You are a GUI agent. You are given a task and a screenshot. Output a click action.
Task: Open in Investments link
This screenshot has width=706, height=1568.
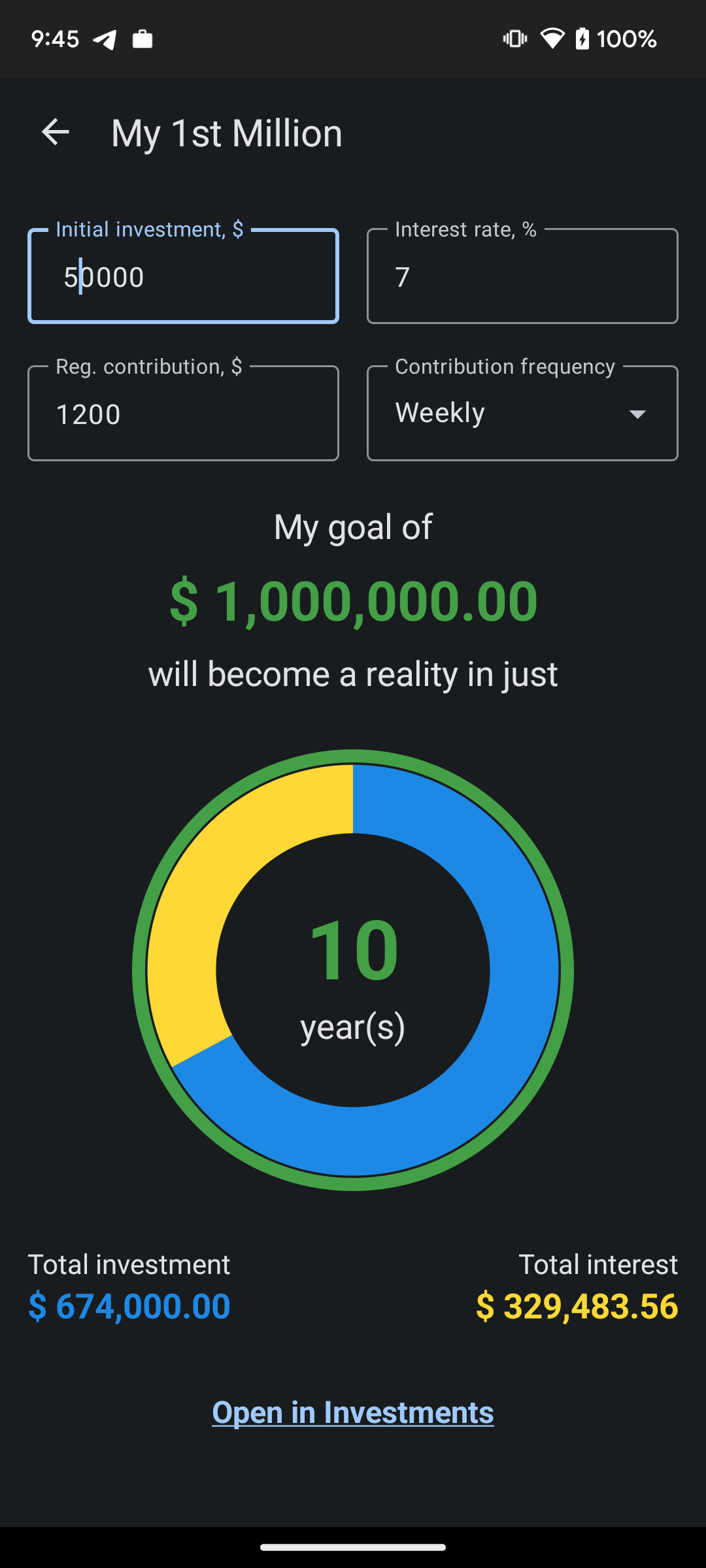pos(353,1413)
